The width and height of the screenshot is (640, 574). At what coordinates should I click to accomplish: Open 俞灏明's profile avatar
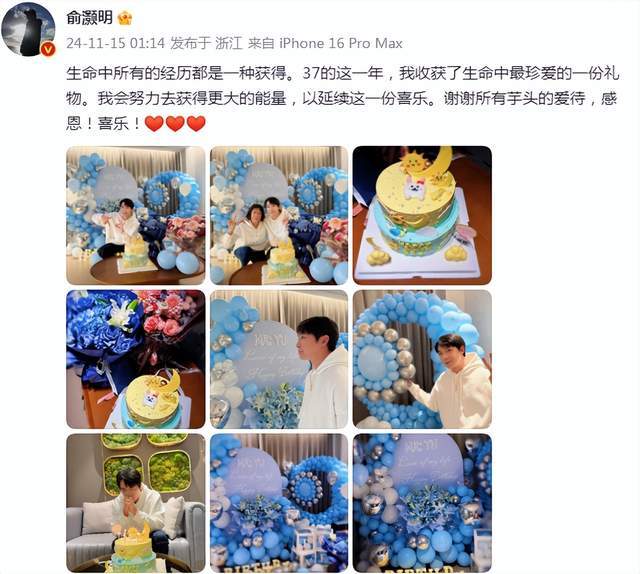coord(28,29)
